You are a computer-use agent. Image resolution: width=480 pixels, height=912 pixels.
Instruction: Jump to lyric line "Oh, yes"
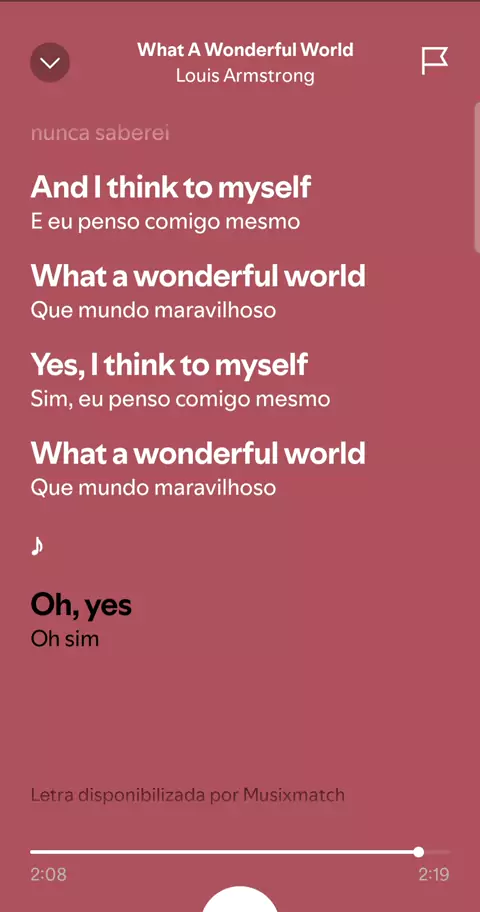click(x=81, y=605)
